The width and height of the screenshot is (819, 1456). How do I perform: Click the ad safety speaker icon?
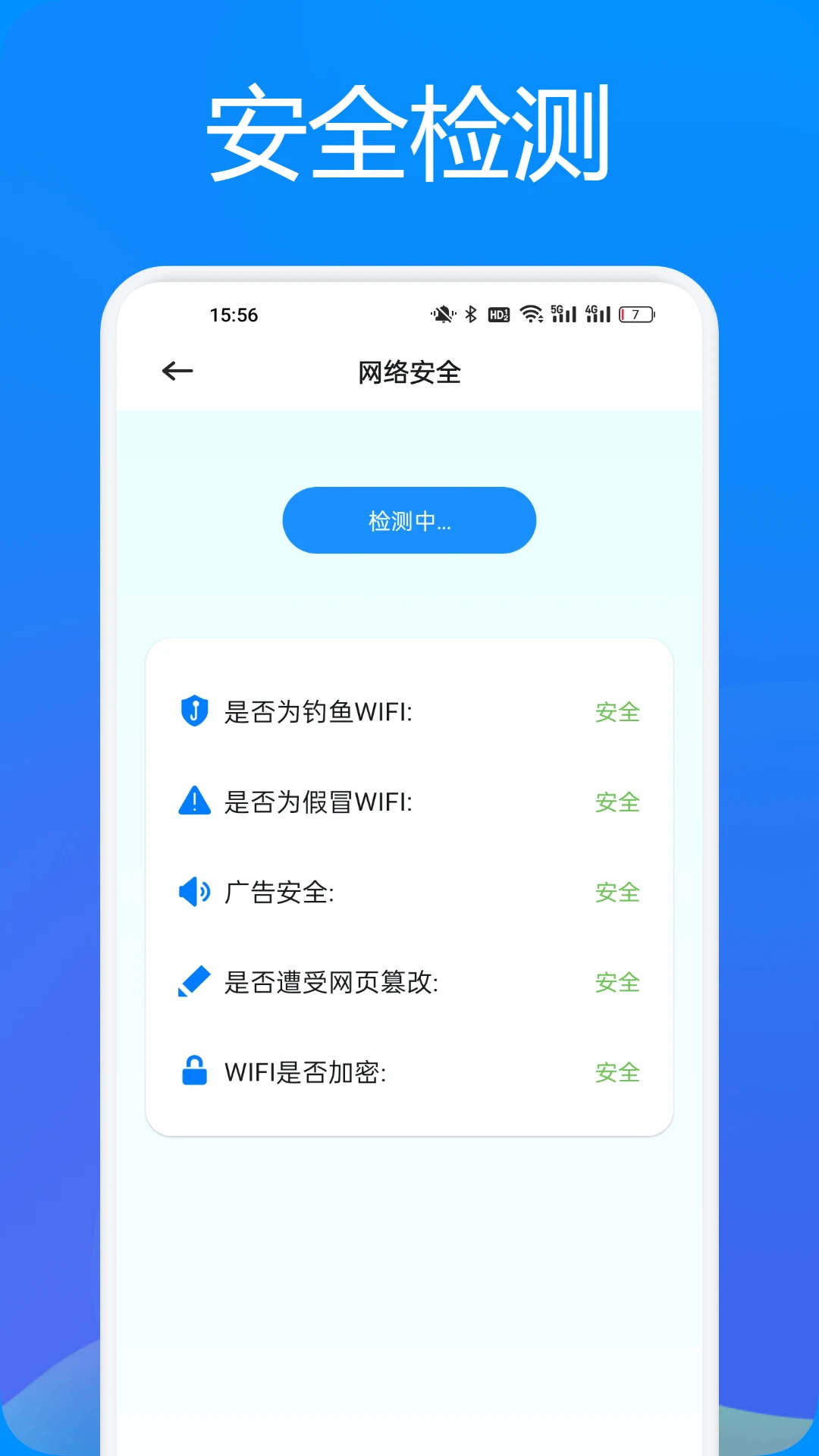point(194,893)
